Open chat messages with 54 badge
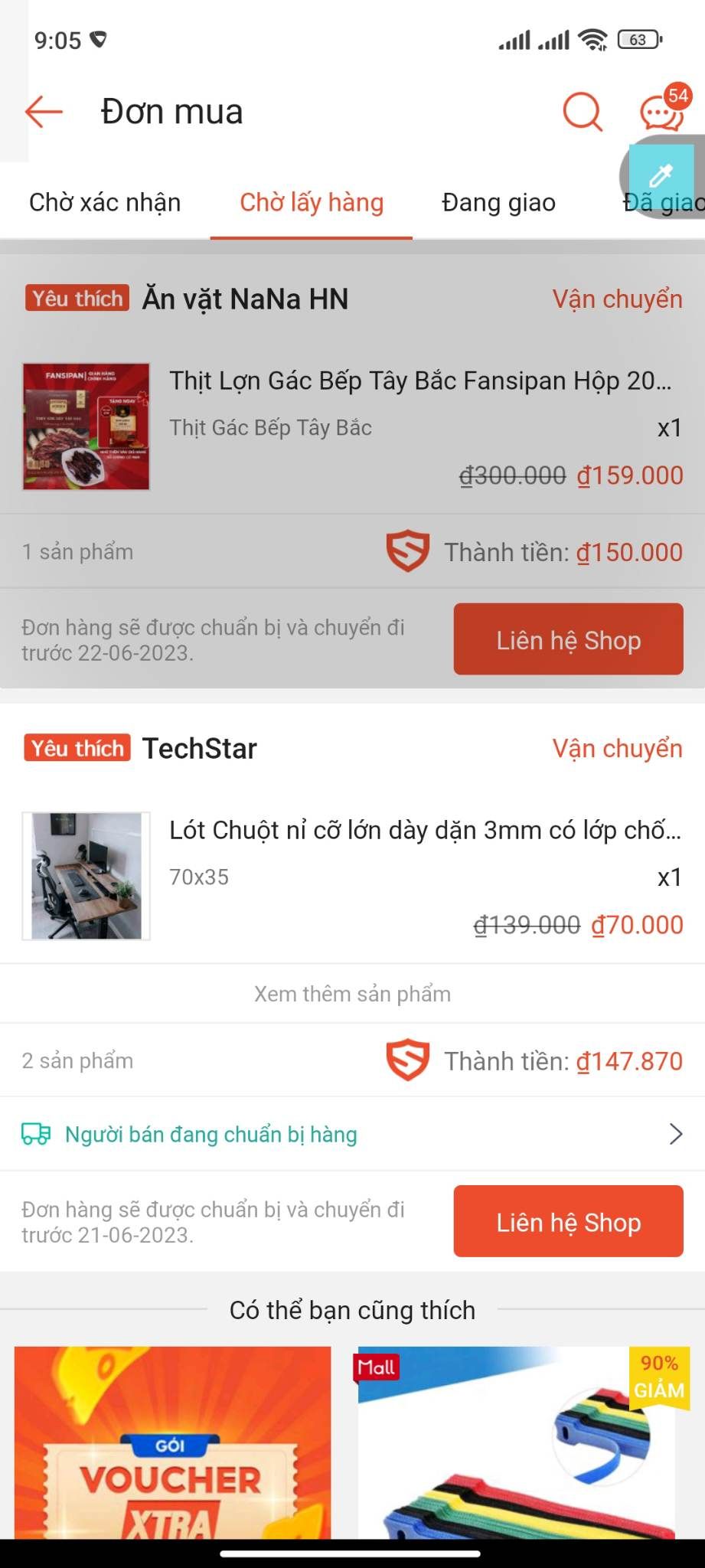The image size is (705, 1568). (661, 112)
